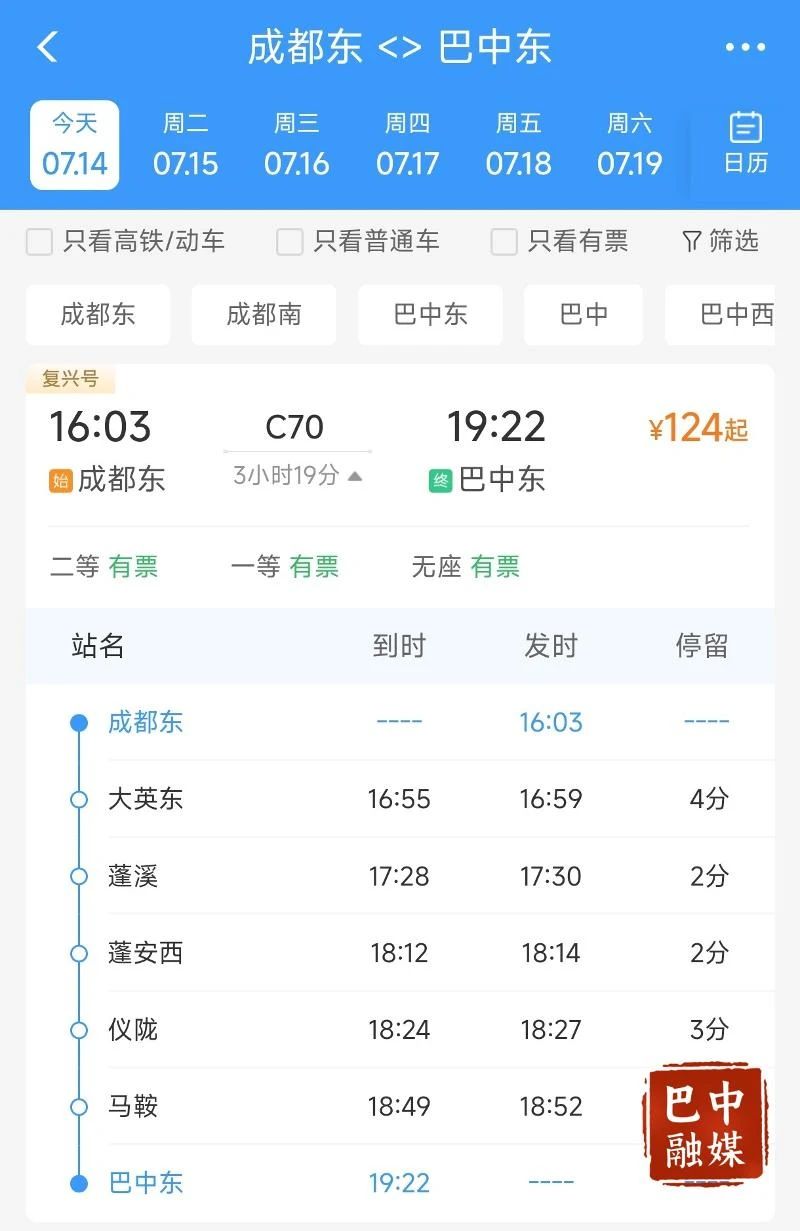Tap today's date 今天 07.14
Image resolution: width=800 pixels, height=1231 pixels.
click(74, 145)
